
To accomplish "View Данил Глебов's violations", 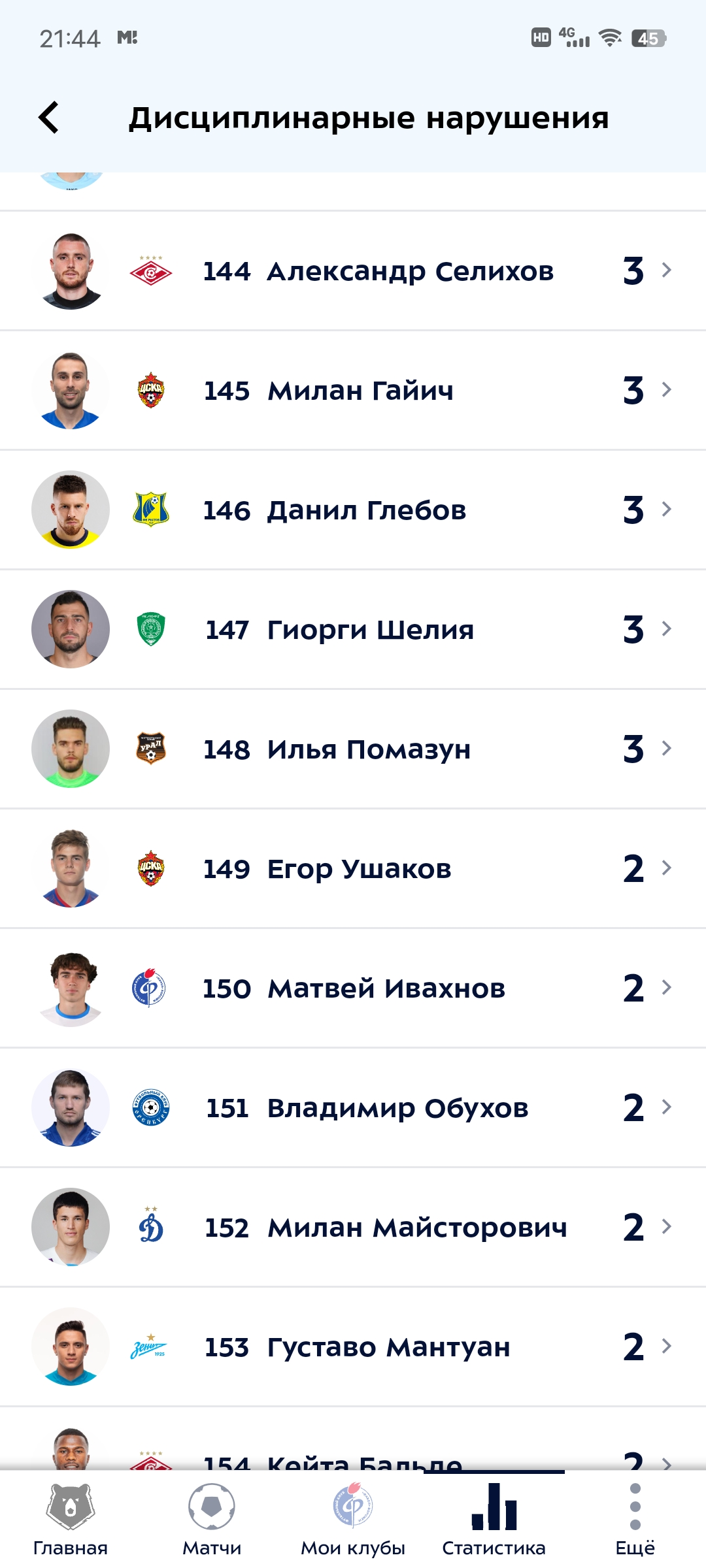I will pyautogui.click(x=366, y=510).
